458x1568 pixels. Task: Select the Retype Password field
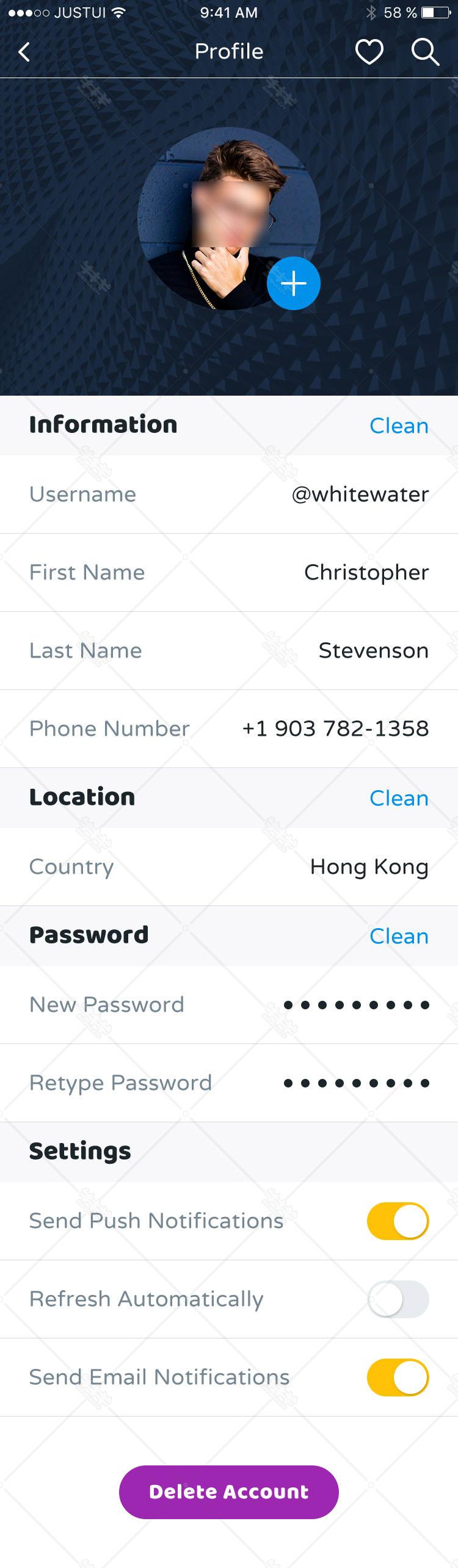pos(357,1083)
